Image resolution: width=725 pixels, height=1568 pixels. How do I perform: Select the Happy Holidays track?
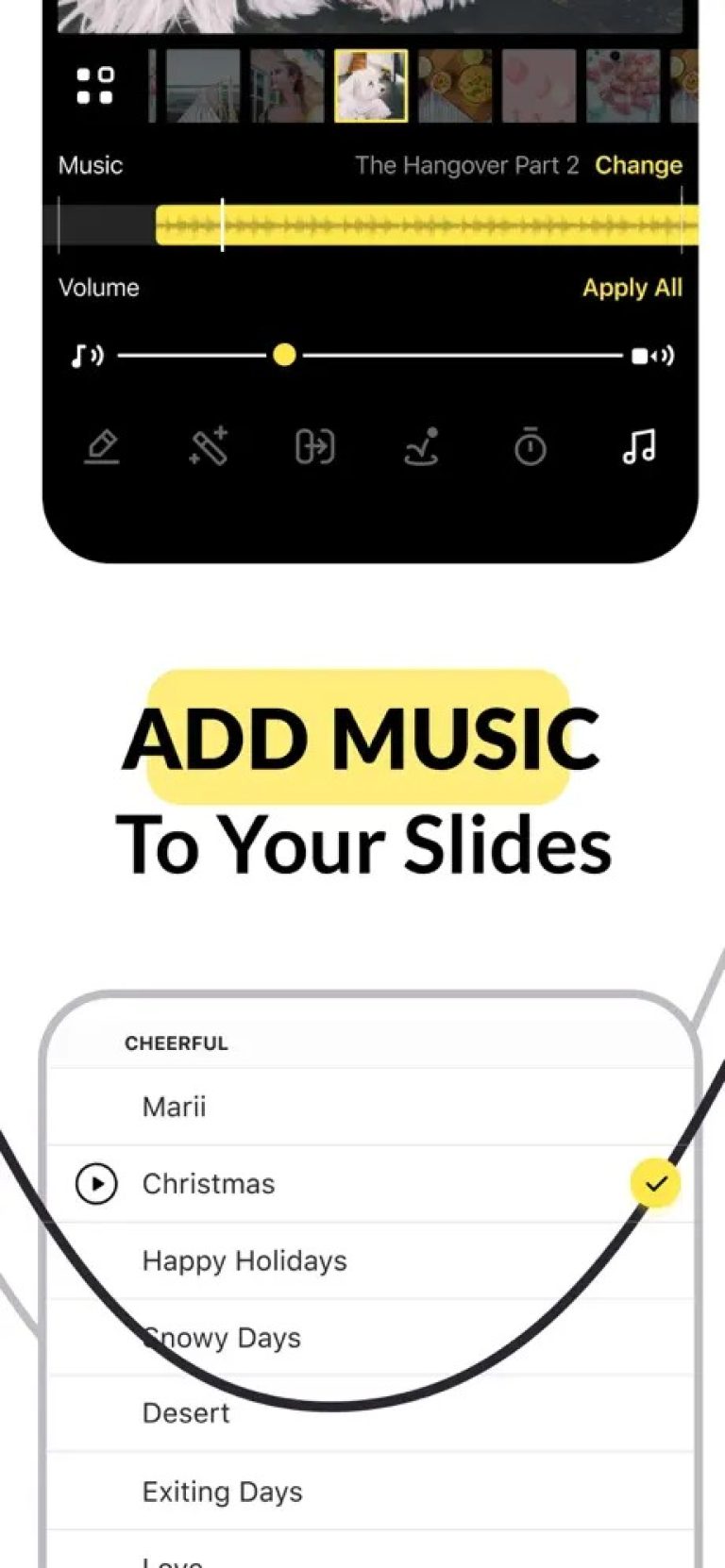click(x=244, y=1260)
